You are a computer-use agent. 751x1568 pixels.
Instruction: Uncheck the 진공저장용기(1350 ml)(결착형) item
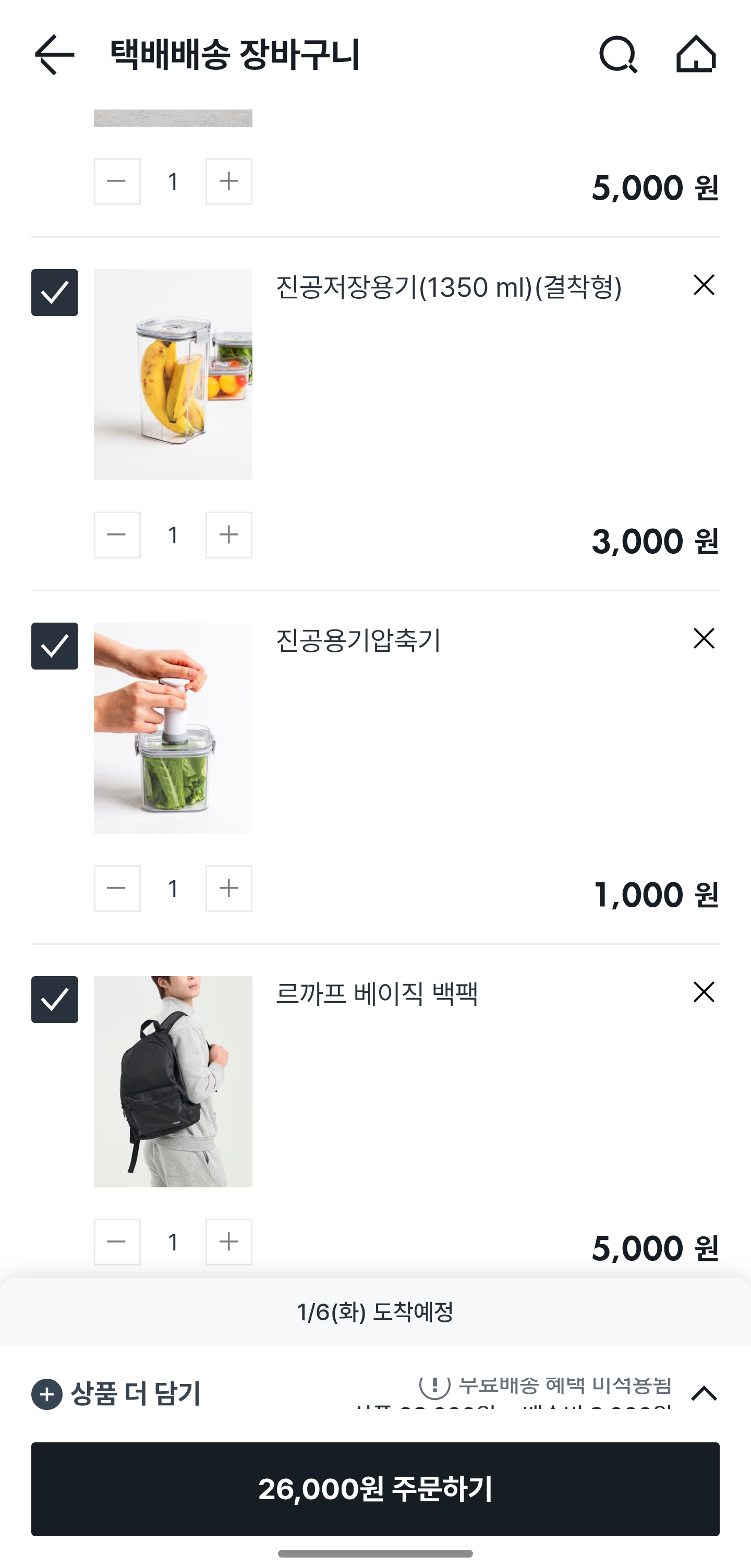click(55, 293)
